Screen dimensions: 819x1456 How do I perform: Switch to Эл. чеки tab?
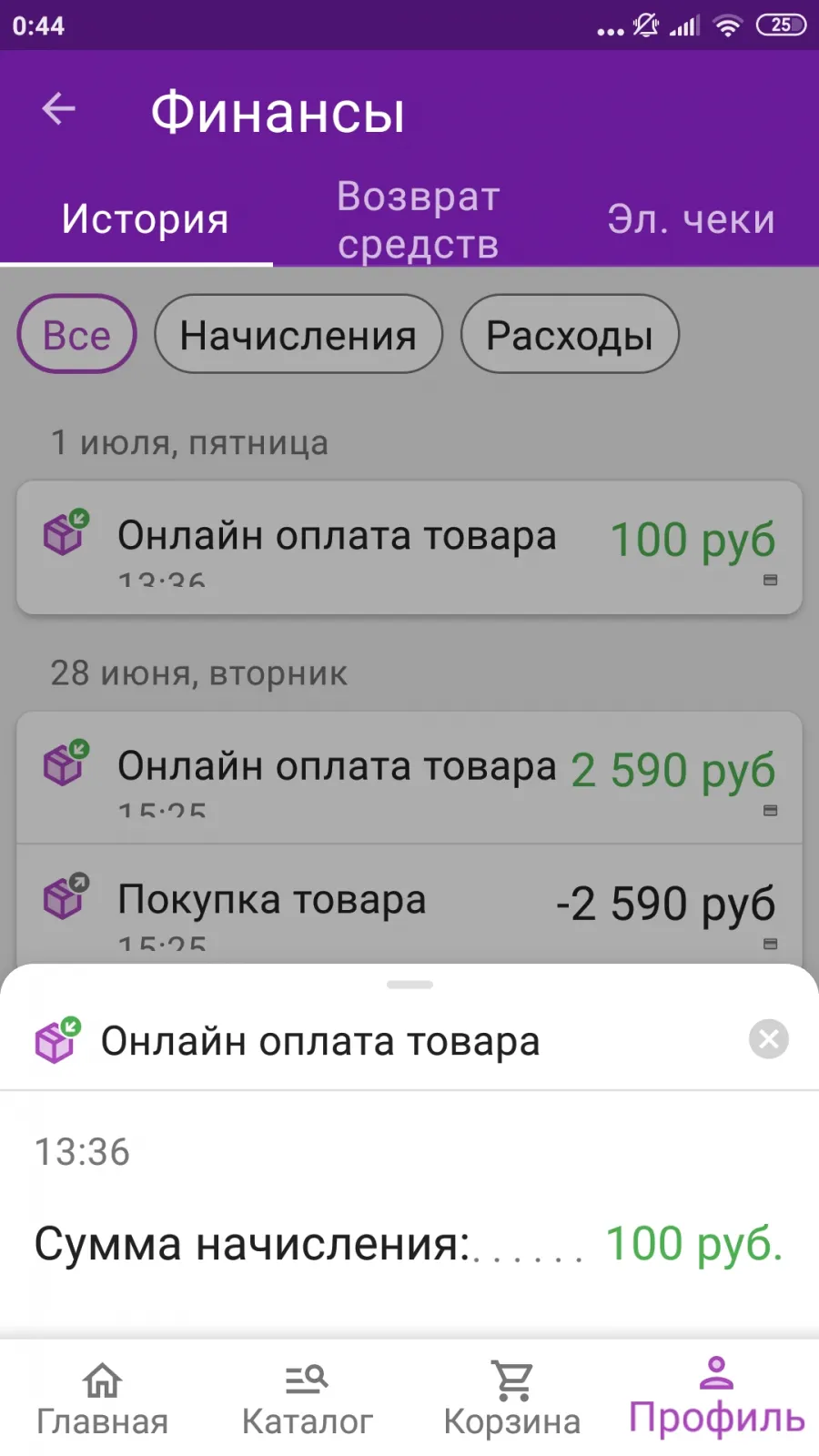(x=691, y=219)
